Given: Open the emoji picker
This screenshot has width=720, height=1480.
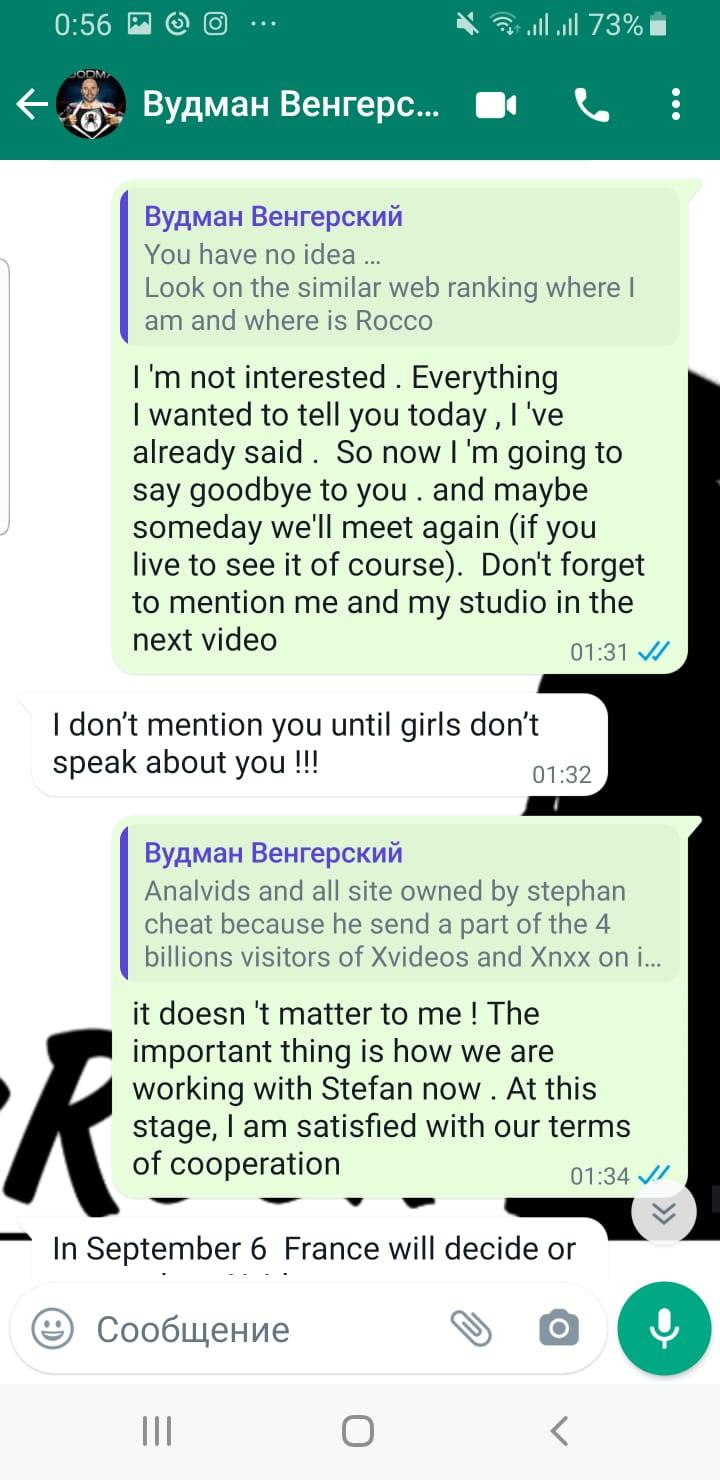Looking at the screenshot, I should point(52,1329).
